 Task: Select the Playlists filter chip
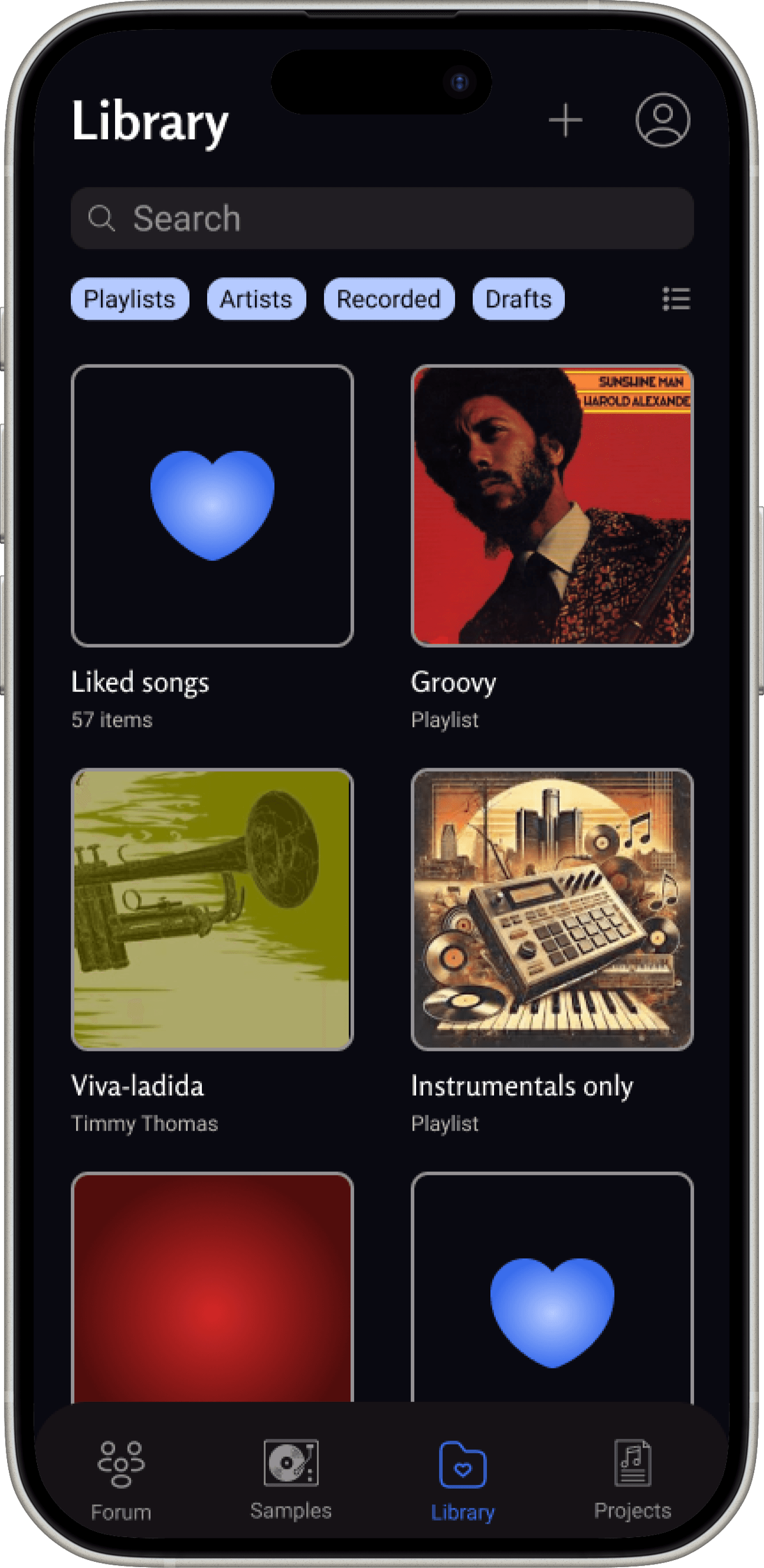pyautogui.click(x=130, y=299)
